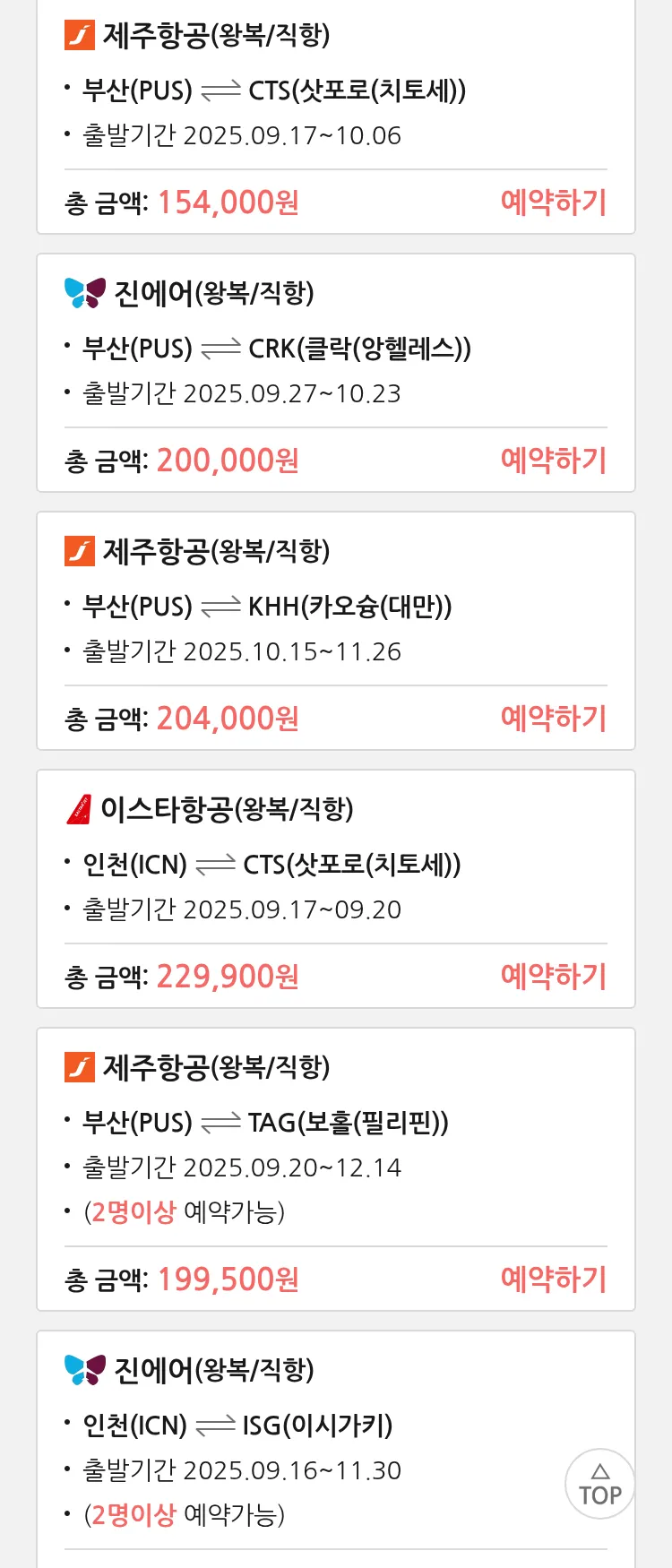
Task: Book the 204,000원 Jeju Air Kaohsiung flight
Action: click(553, 719)
